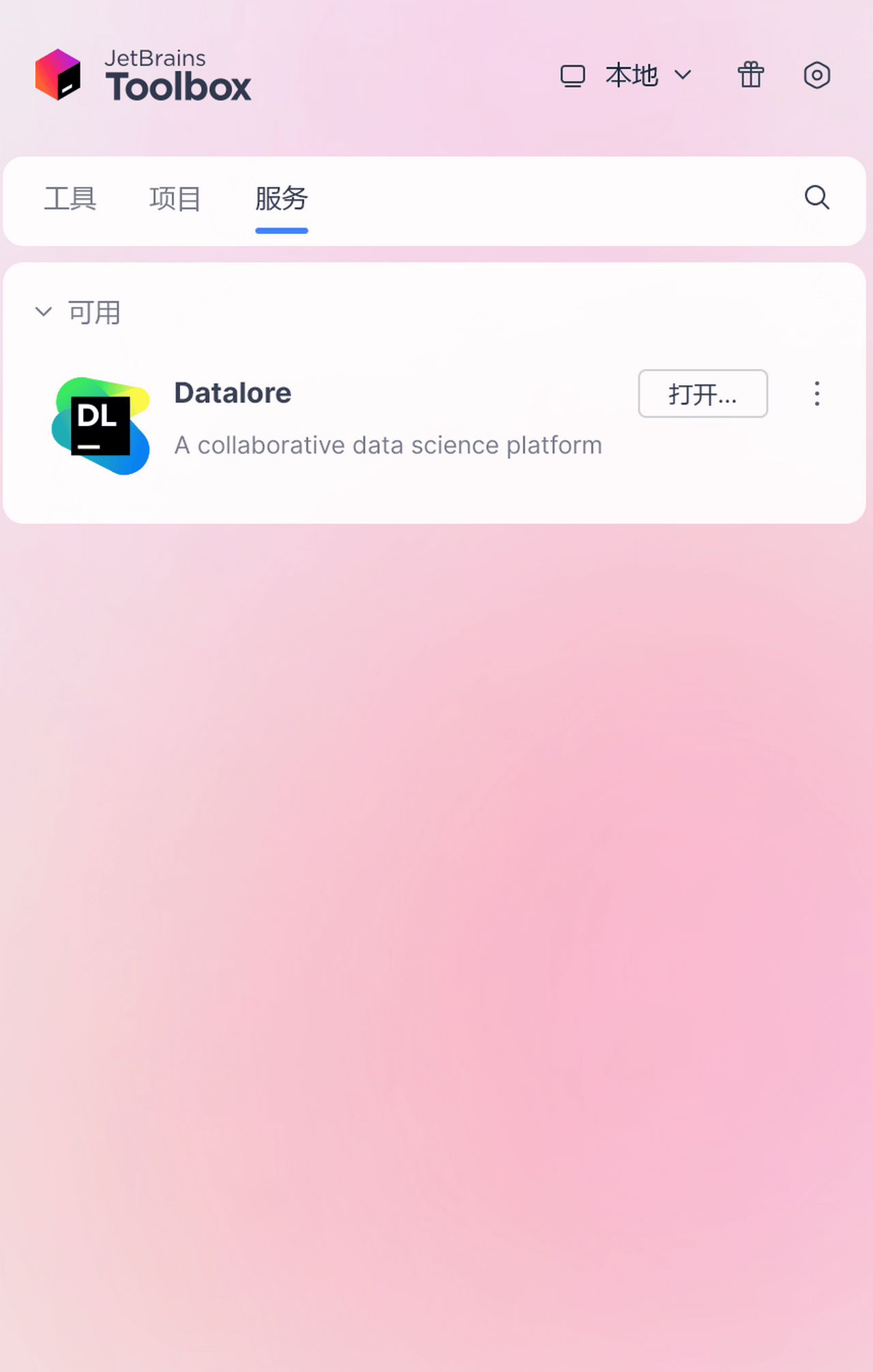Click the monitor icon beside 本地
Screen dimensions: 873x1372
pos(574,76)
